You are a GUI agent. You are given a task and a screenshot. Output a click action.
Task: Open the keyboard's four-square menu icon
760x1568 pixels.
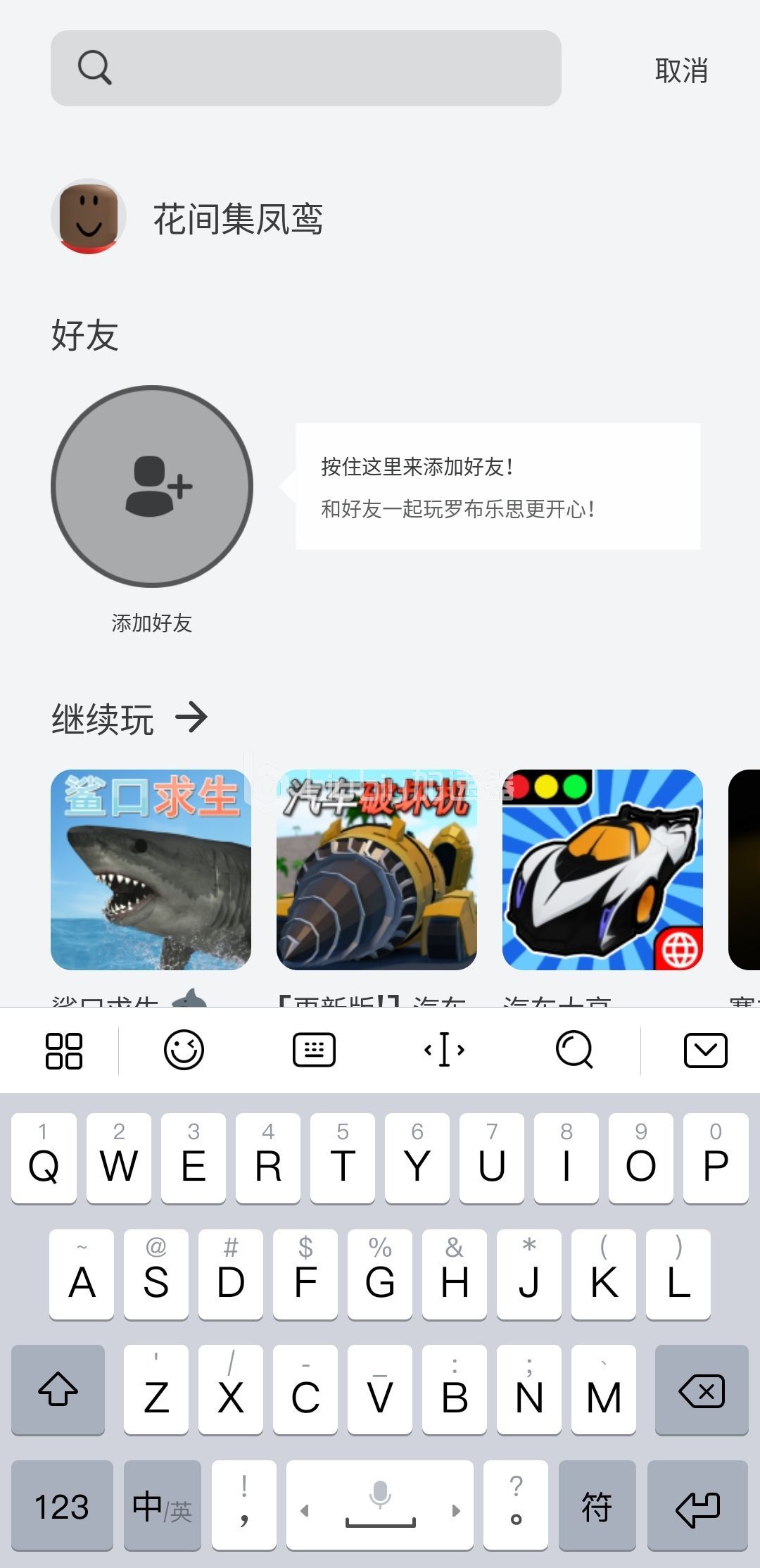(x=64, y=1050)
